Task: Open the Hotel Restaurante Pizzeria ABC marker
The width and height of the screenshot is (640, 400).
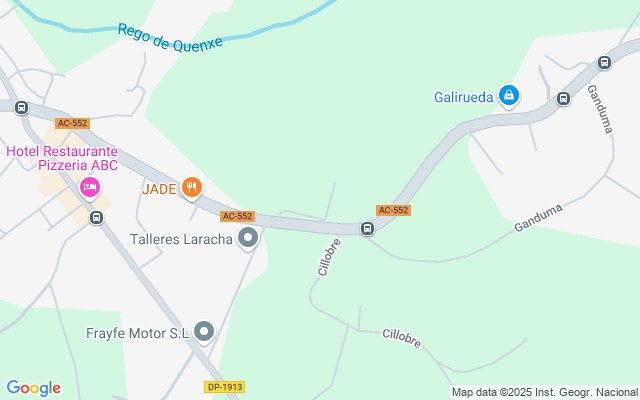Action: [x=90, y=187]
